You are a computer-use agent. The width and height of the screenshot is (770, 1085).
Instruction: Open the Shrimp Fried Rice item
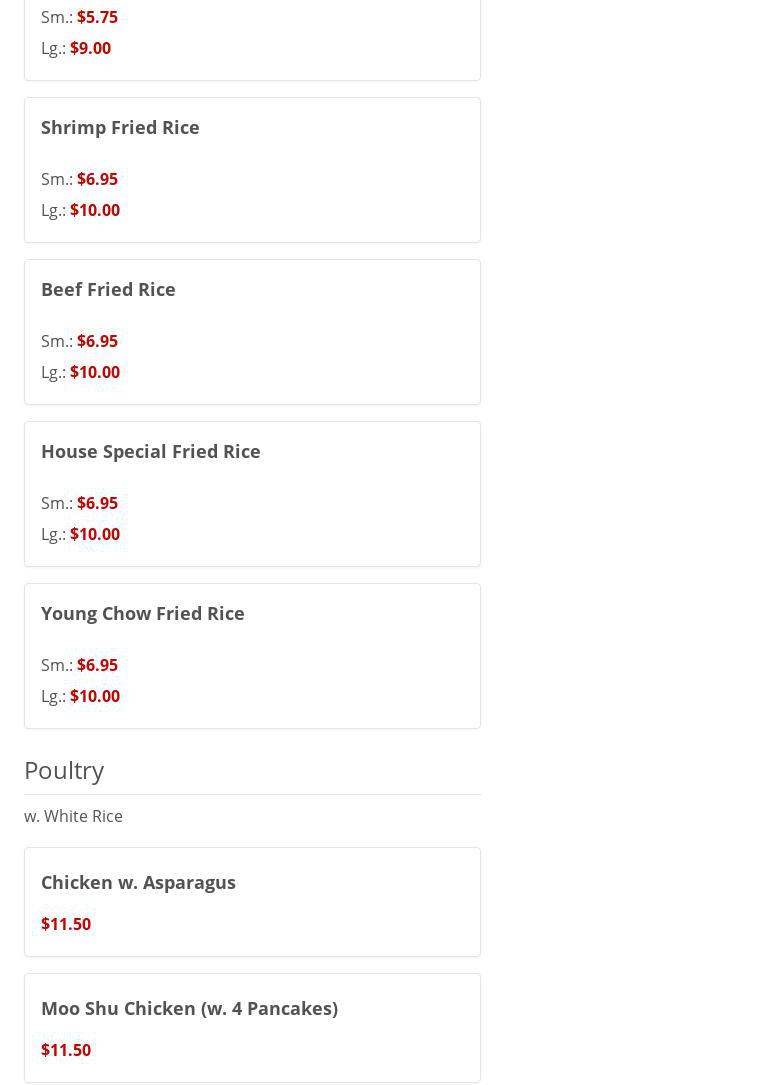click(x=120, y=128)
